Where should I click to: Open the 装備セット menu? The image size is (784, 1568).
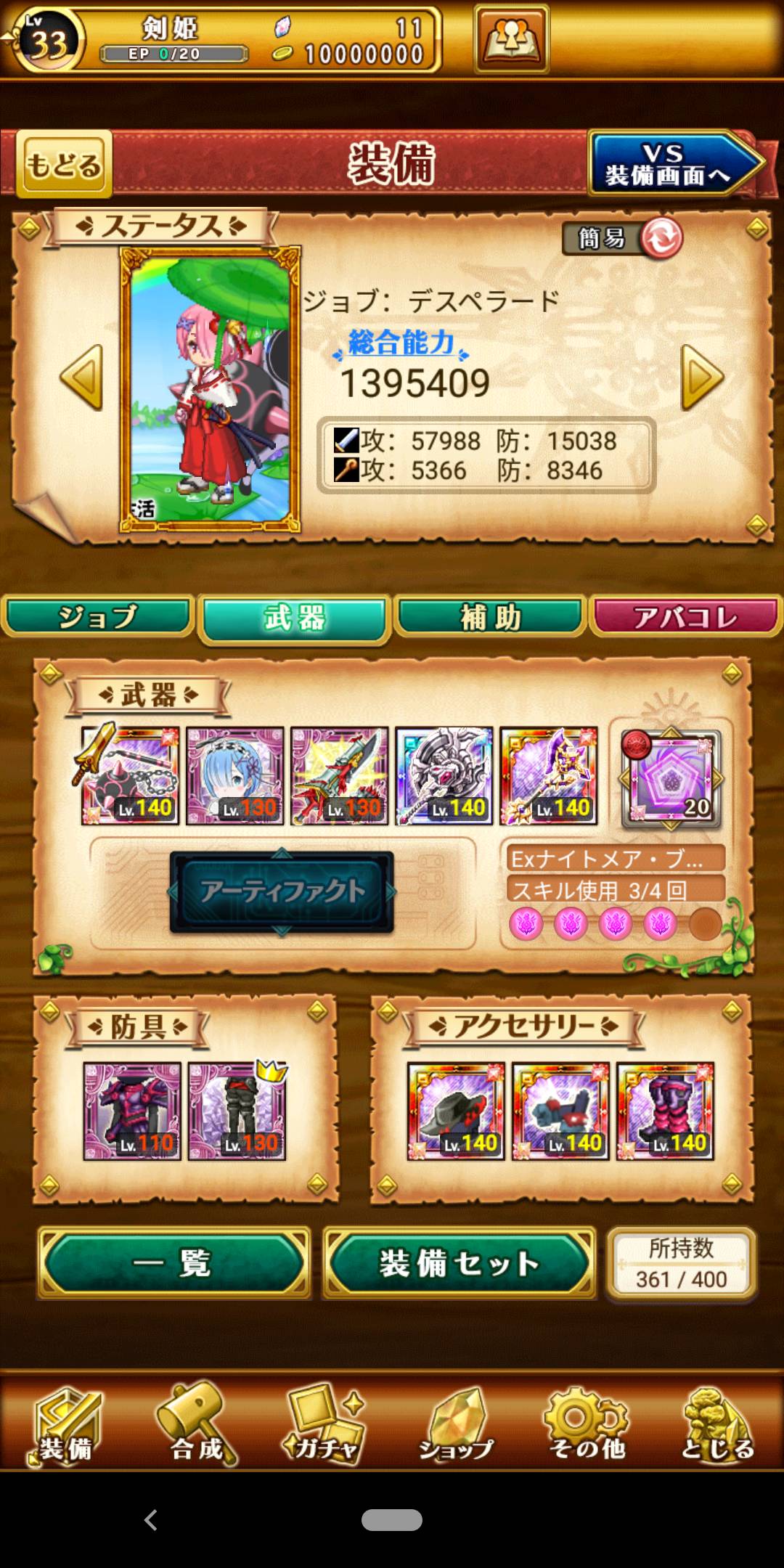(459, 1263)
